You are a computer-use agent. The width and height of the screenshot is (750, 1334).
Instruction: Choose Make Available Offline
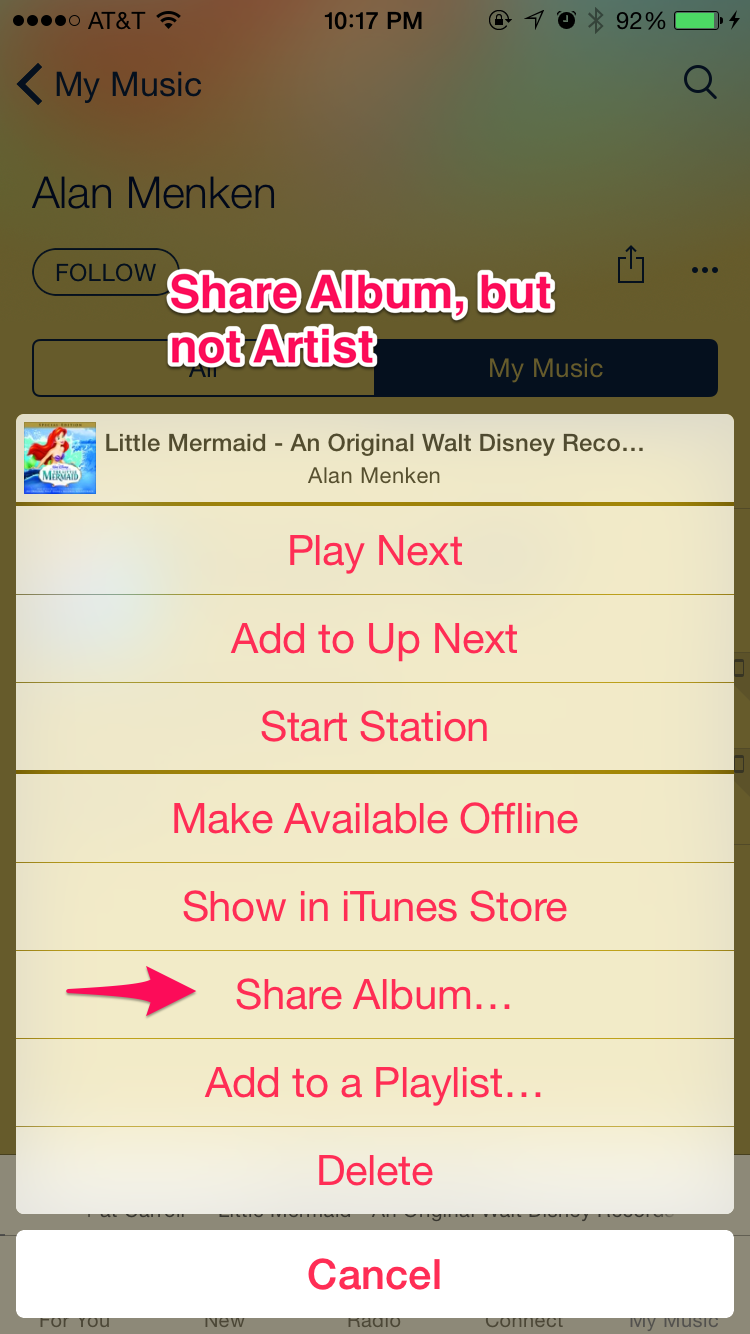coord(375,819)
